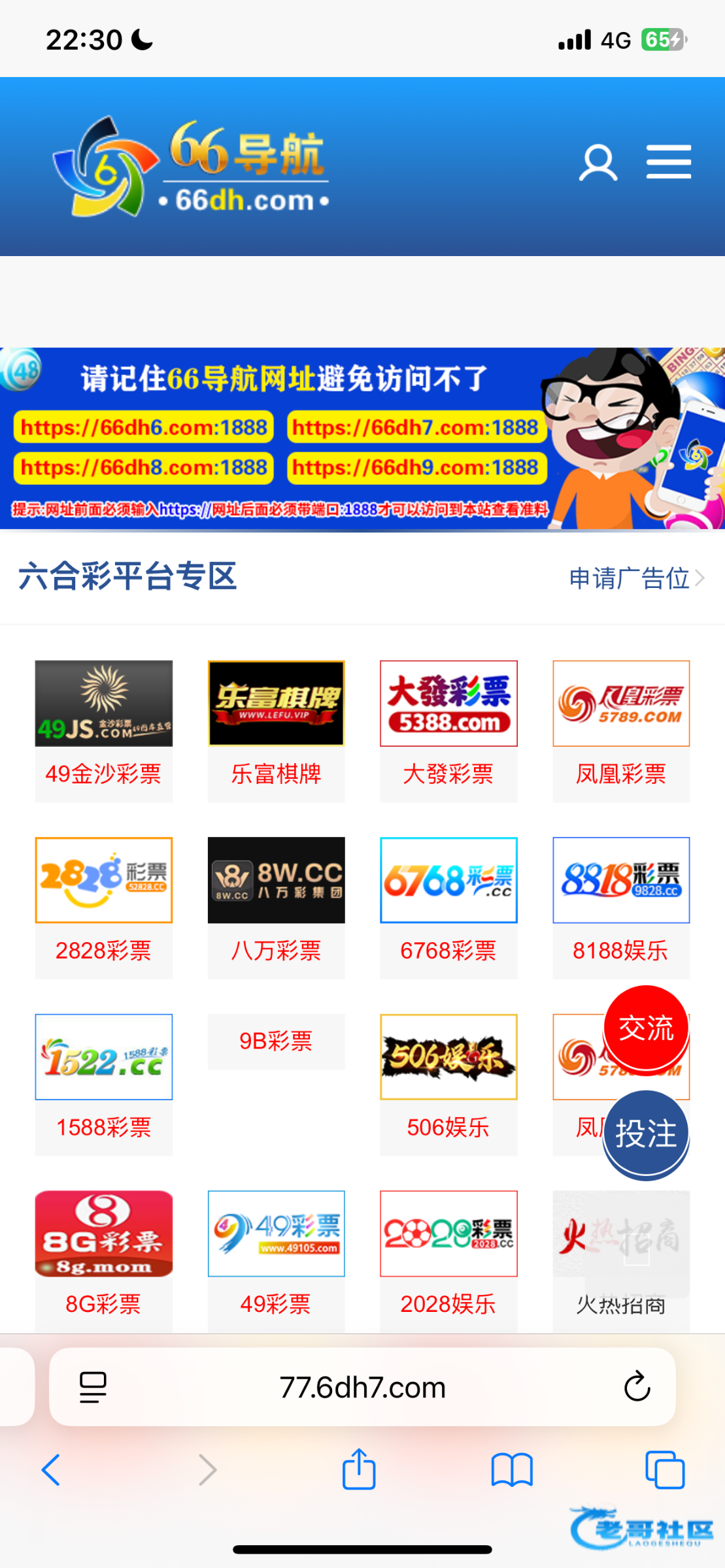This screenshot has height=1568, width=725.
Task: Reload the page in Safari
Action: click(637, 1386)
